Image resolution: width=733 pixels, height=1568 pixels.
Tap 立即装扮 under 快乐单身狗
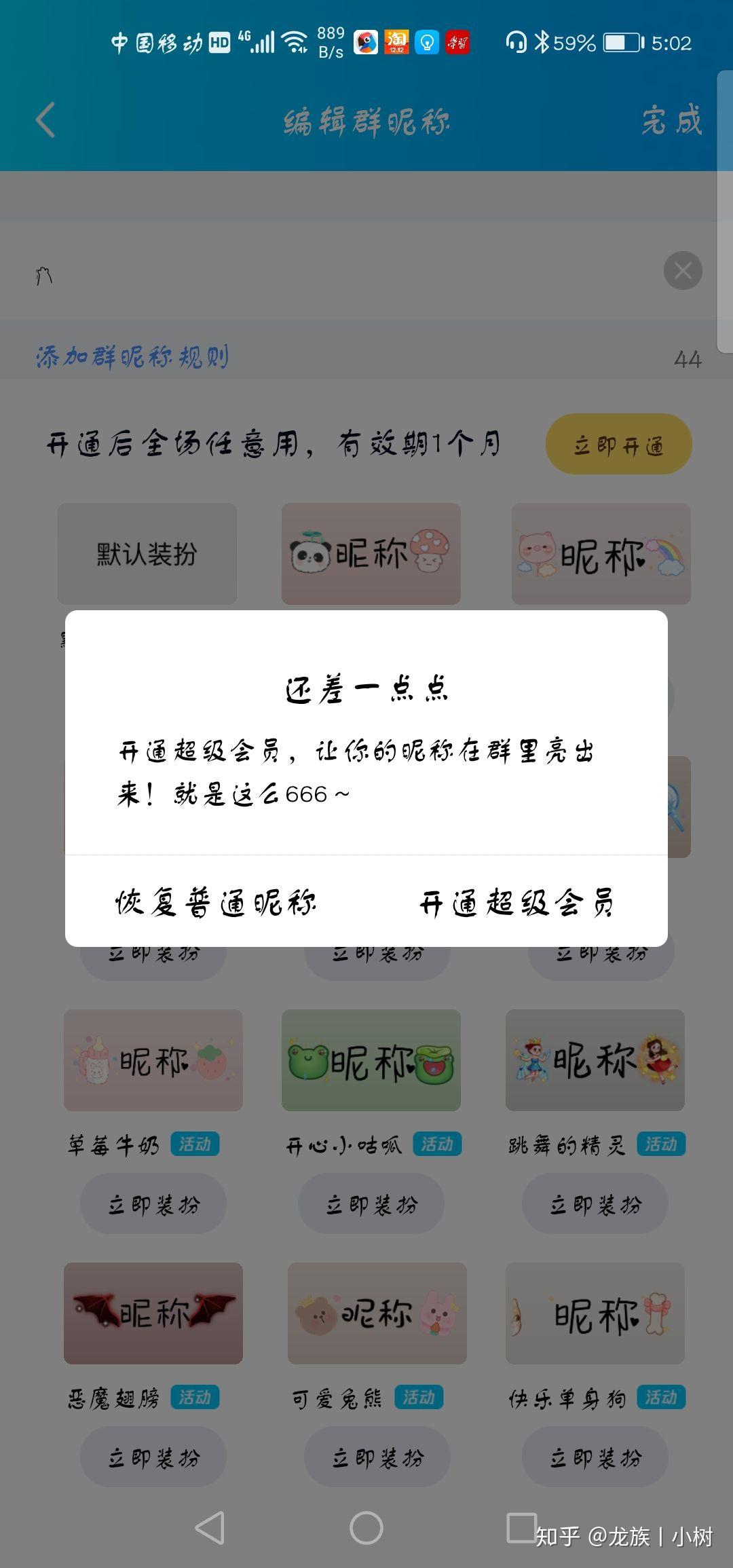(595, 1457)
